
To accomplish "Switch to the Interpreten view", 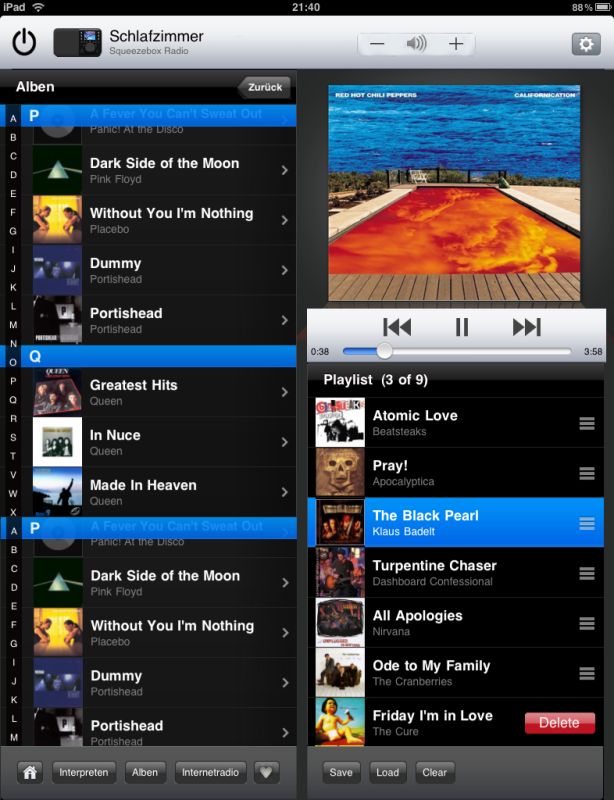I will click(x=84, y=772).
